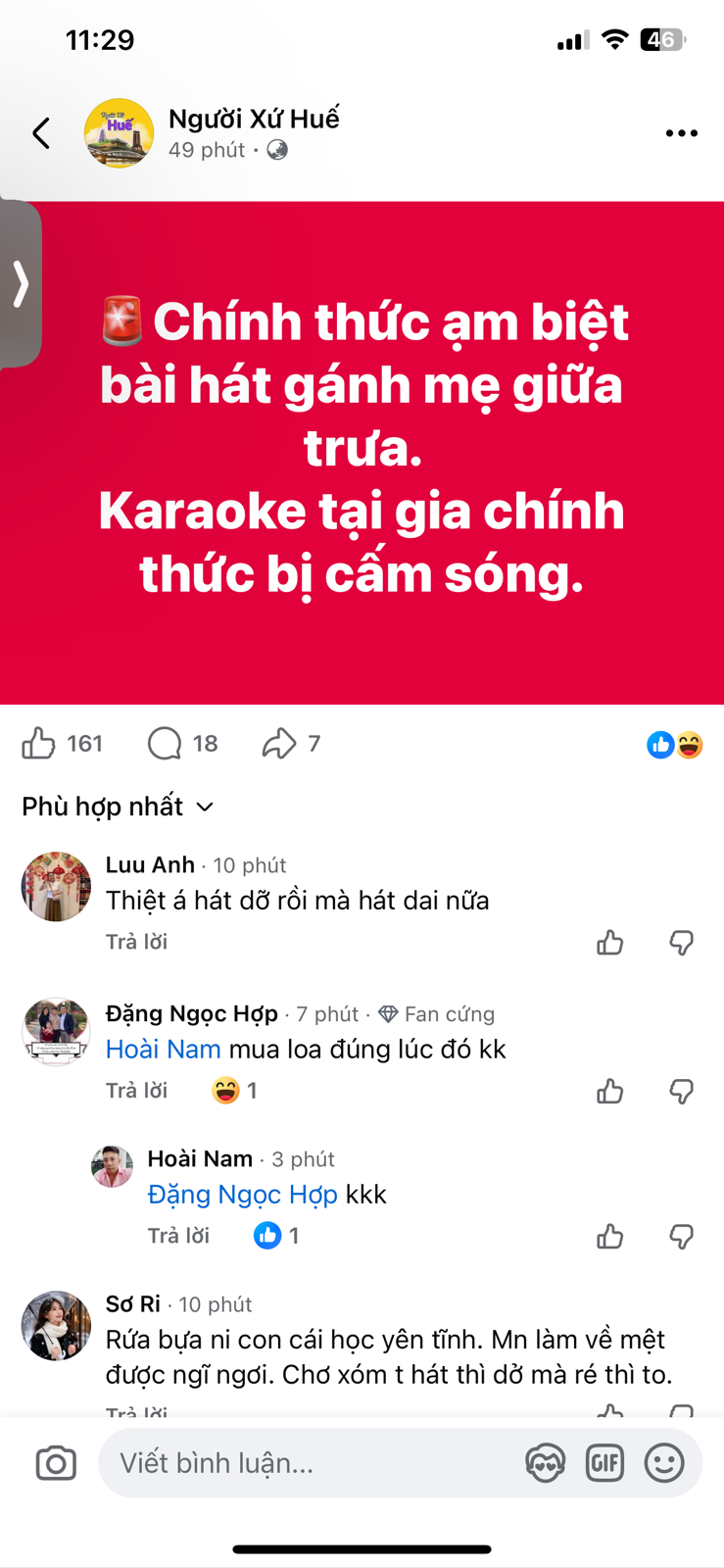The height and width of the screenshot is (1568, 724).
Task: Like the Người Xứ Huế post
Action: pos(39,744)
